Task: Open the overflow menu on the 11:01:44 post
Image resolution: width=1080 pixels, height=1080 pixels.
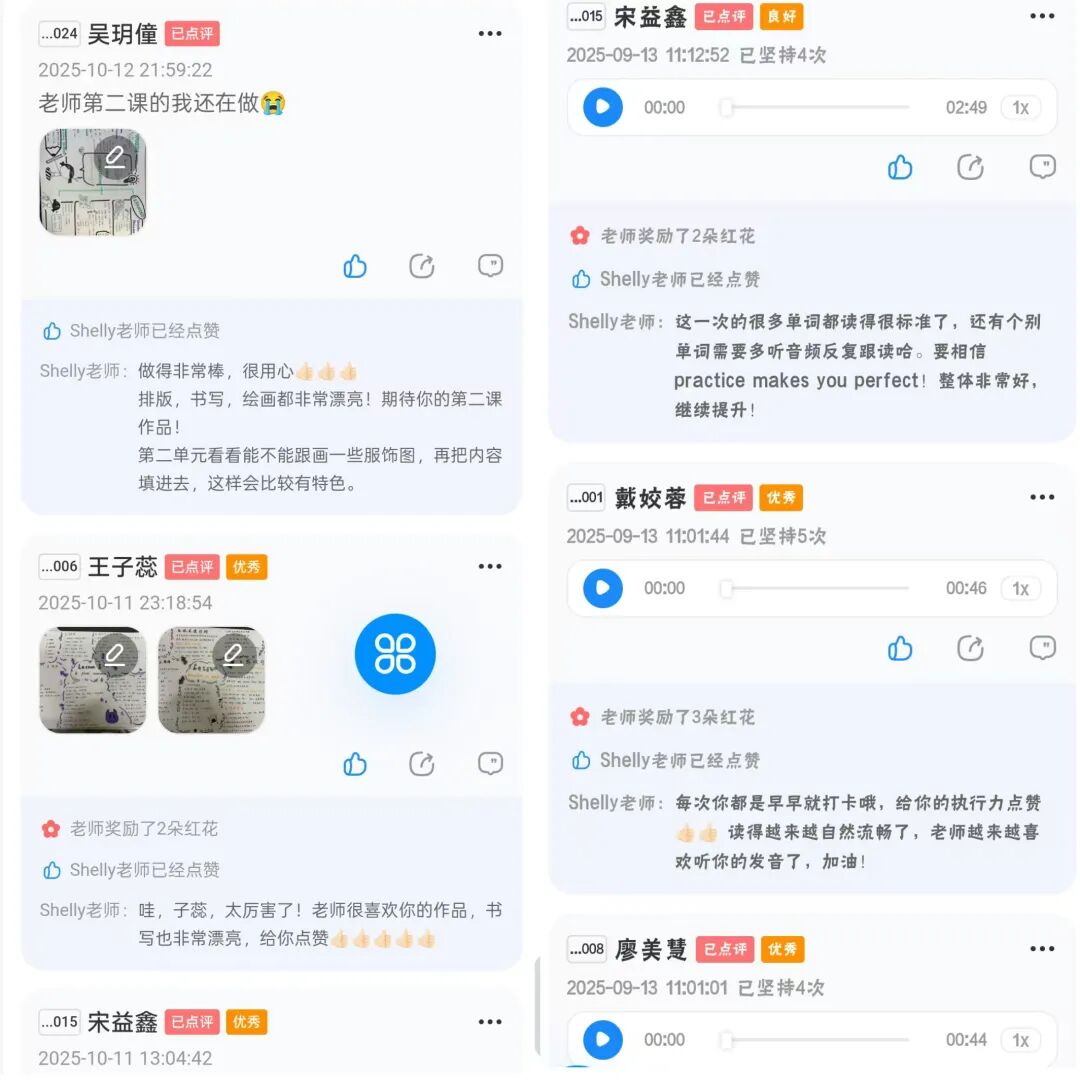Action: [1042, 498]
